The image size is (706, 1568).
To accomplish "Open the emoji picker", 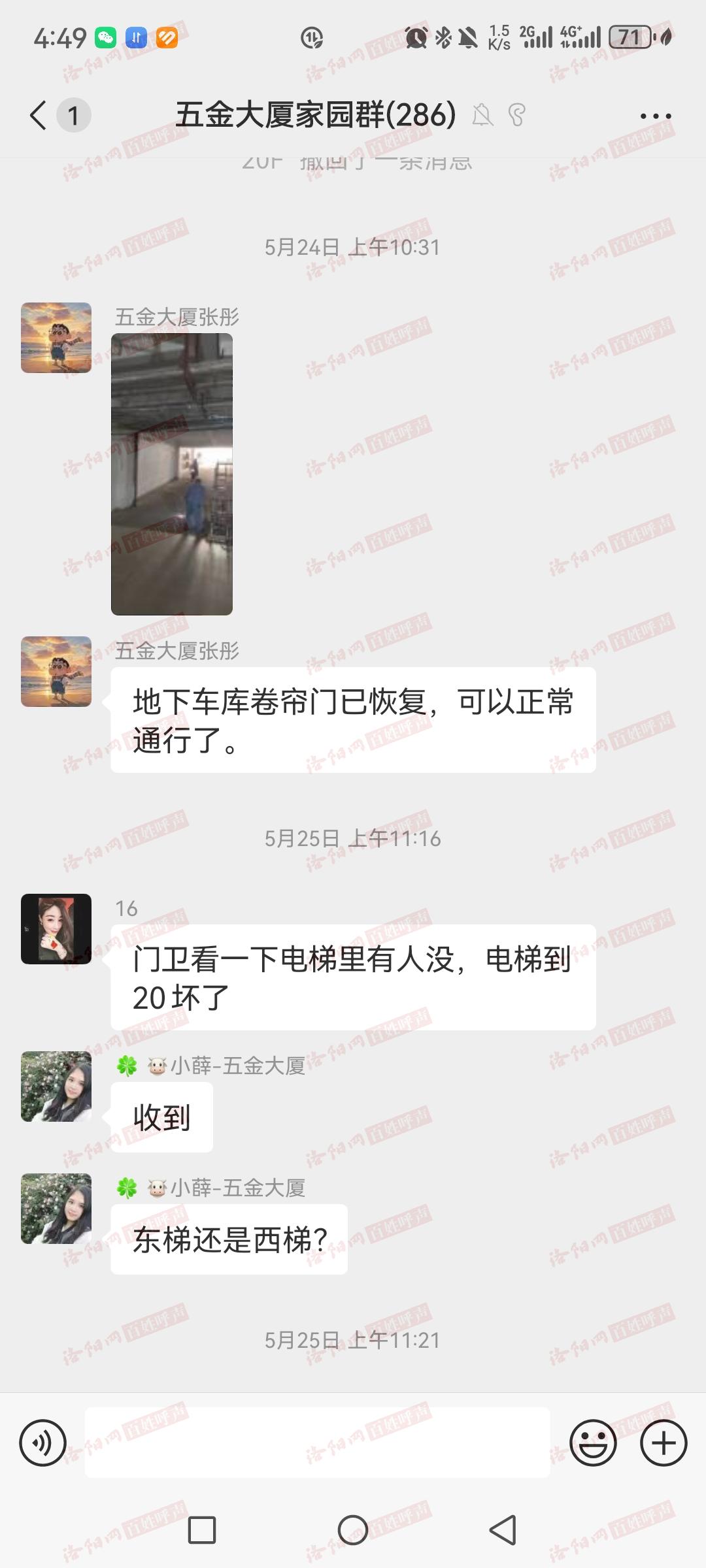I will pyautogui.click(x=593, y=1443).
